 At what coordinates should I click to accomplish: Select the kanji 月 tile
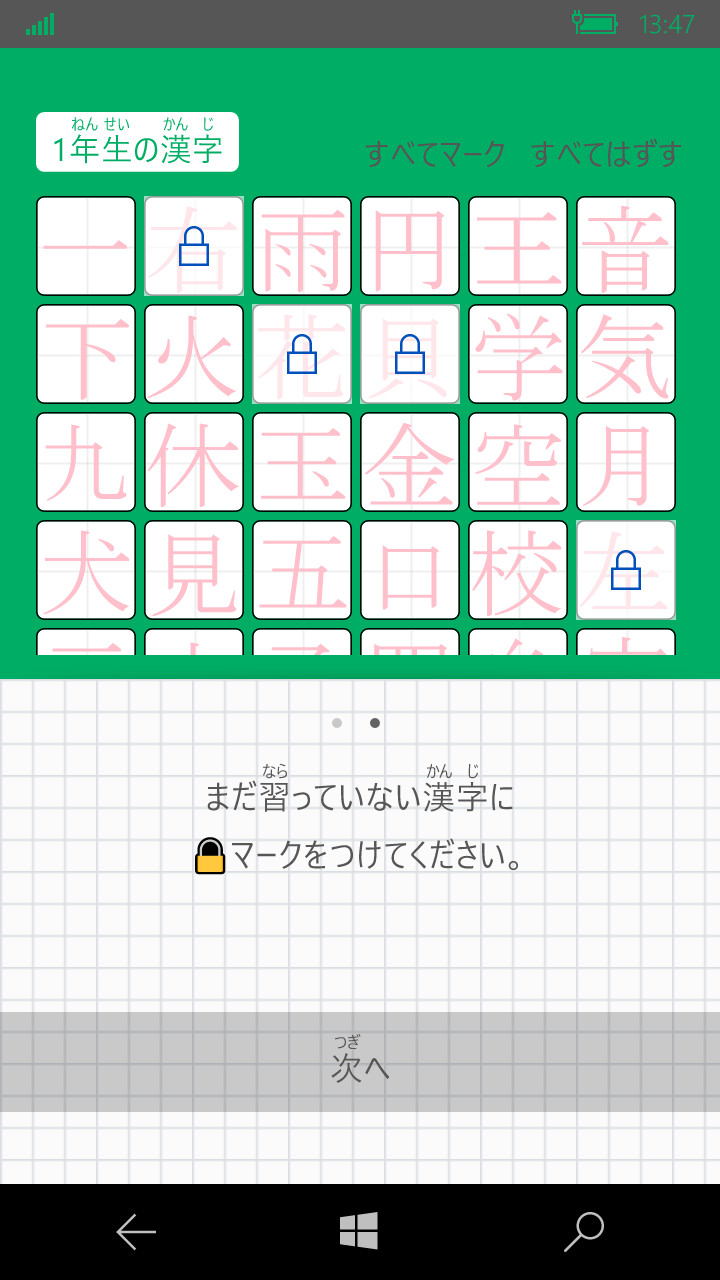coord(625,462)
